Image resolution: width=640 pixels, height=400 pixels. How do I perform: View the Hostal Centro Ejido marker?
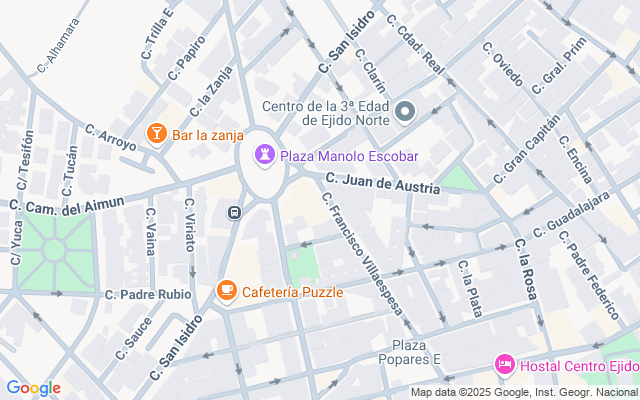coord(503,364)
